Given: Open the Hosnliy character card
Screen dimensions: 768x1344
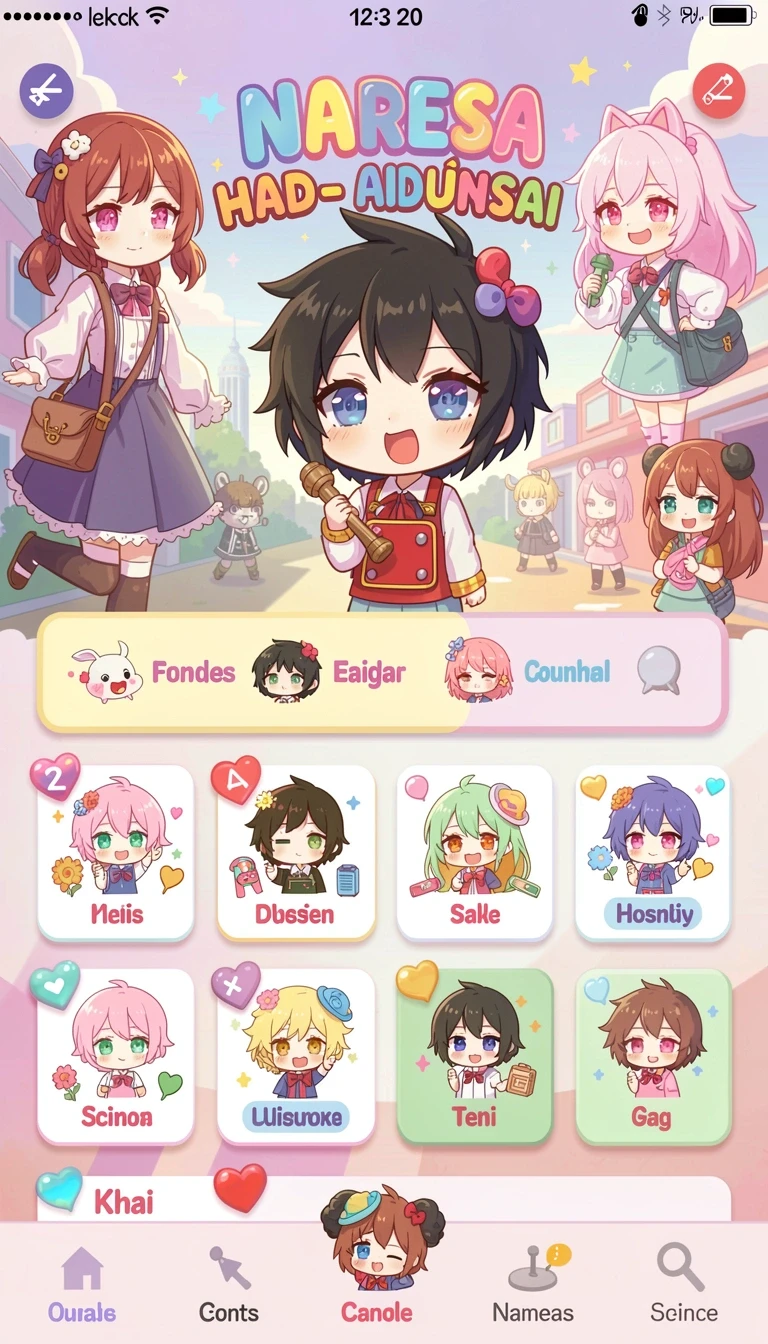Looking at the screenshot, I should coord(653,853).
